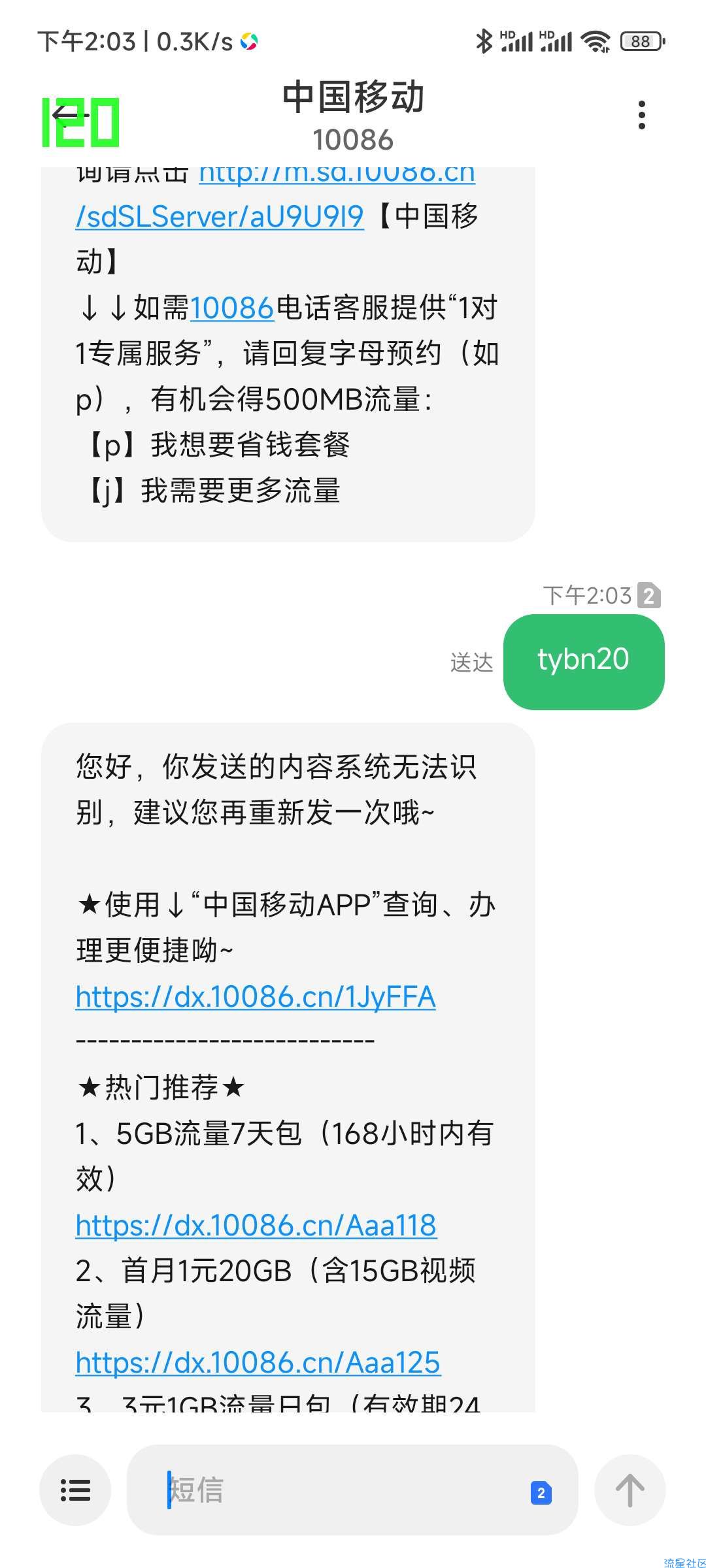The height and width of the screenshot is (1568, 706).
Task: Go back using the top-left arrow
Action: (69, 116)
